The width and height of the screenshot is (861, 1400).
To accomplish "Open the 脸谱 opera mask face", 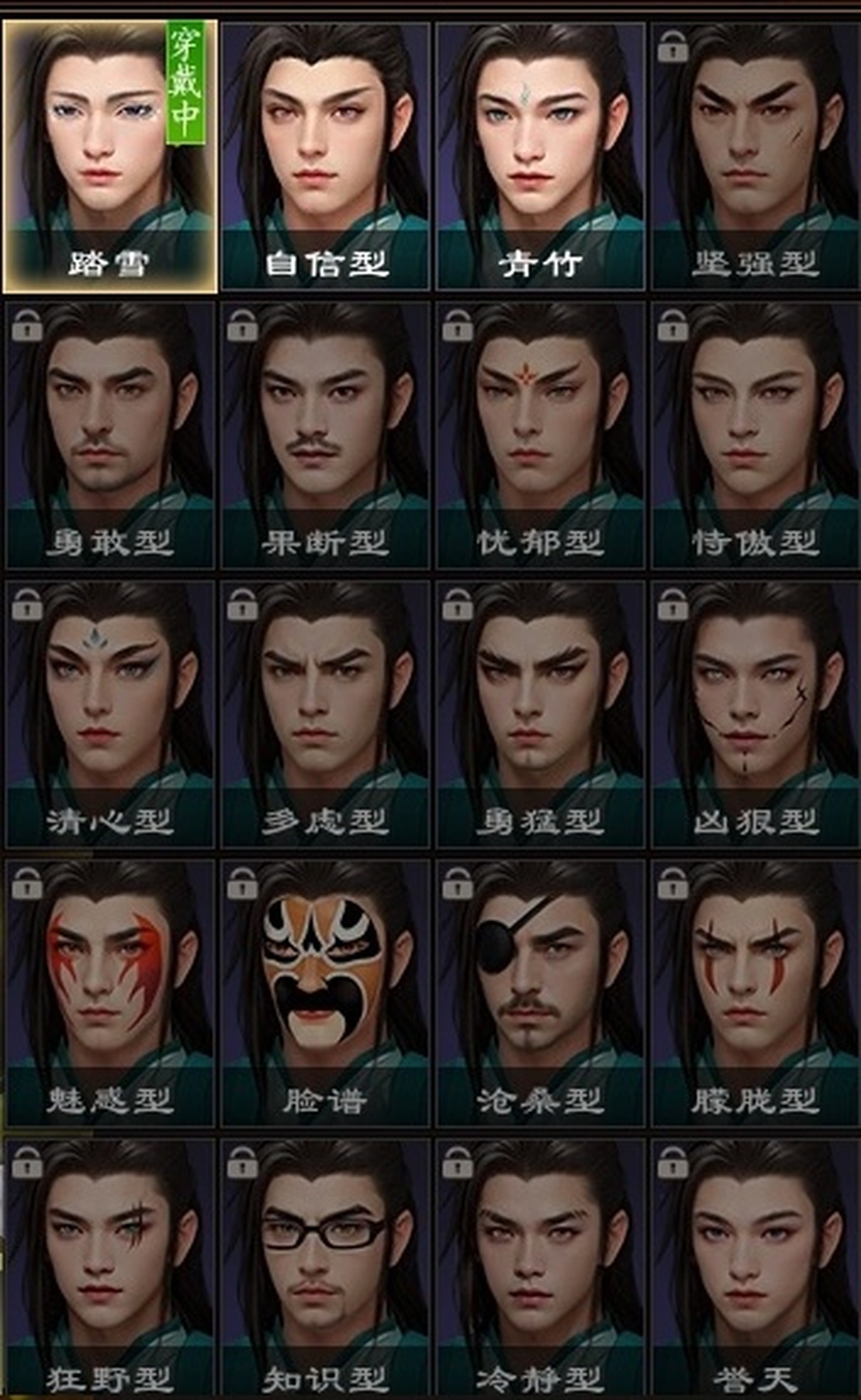I will (325, 993).
